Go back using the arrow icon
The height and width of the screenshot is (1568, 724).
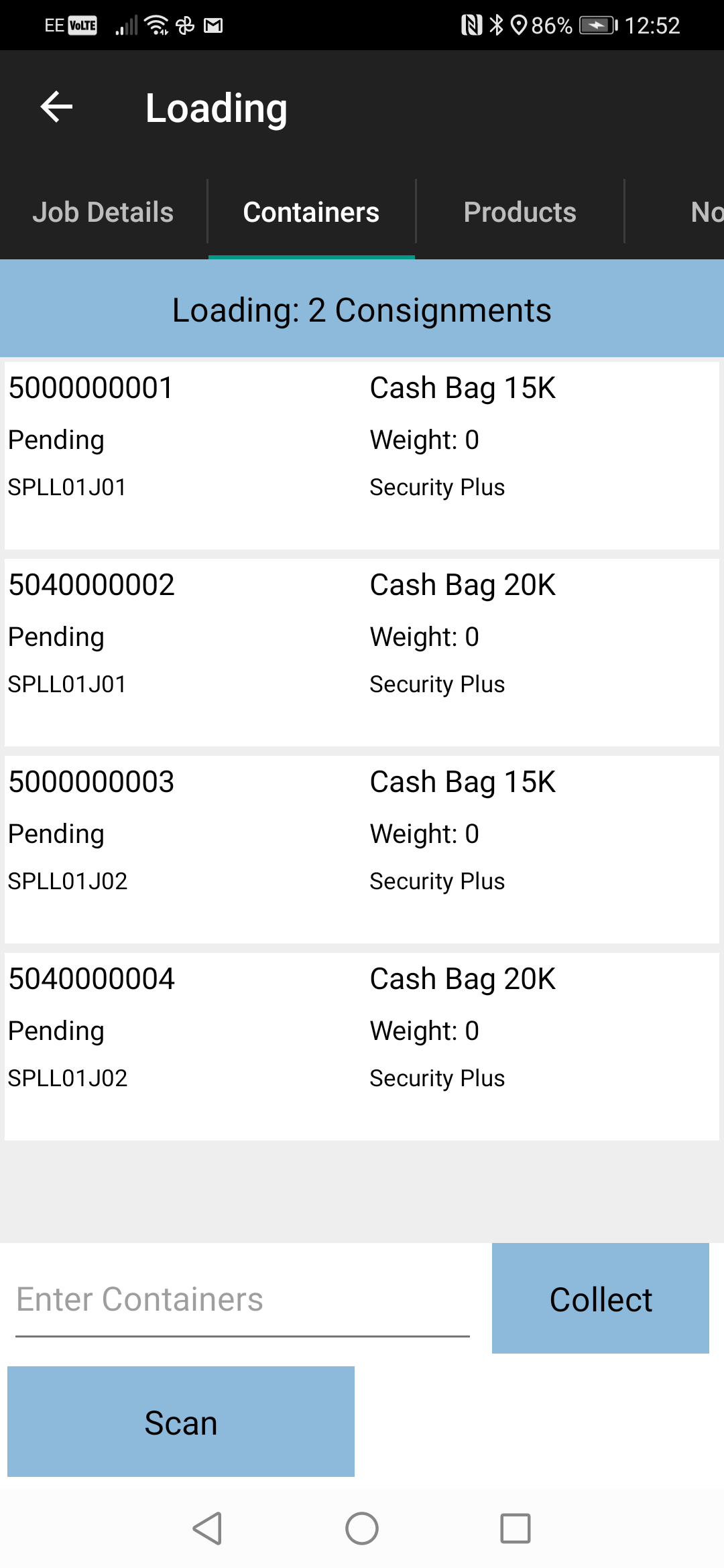click(56, 107)
